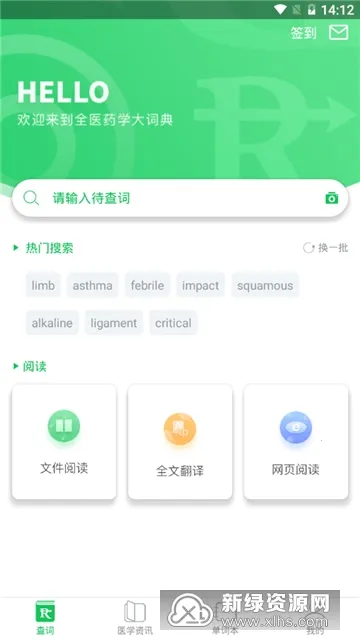The height and width of the screenshot is (640, 360).
Task: Open the 网页阅读 card
Action: 296,442
